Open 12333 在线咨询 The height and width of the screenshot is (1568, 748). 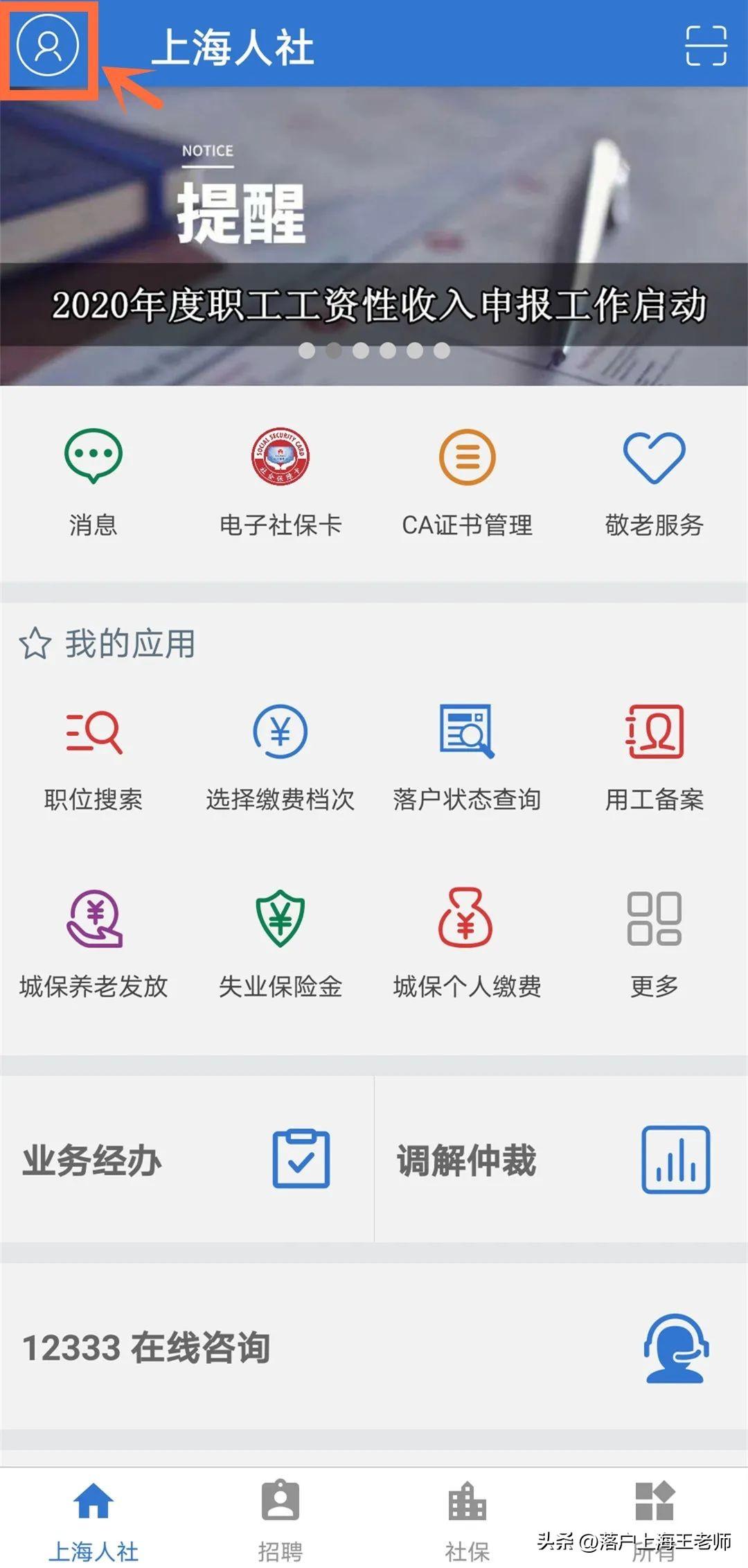374,1348
